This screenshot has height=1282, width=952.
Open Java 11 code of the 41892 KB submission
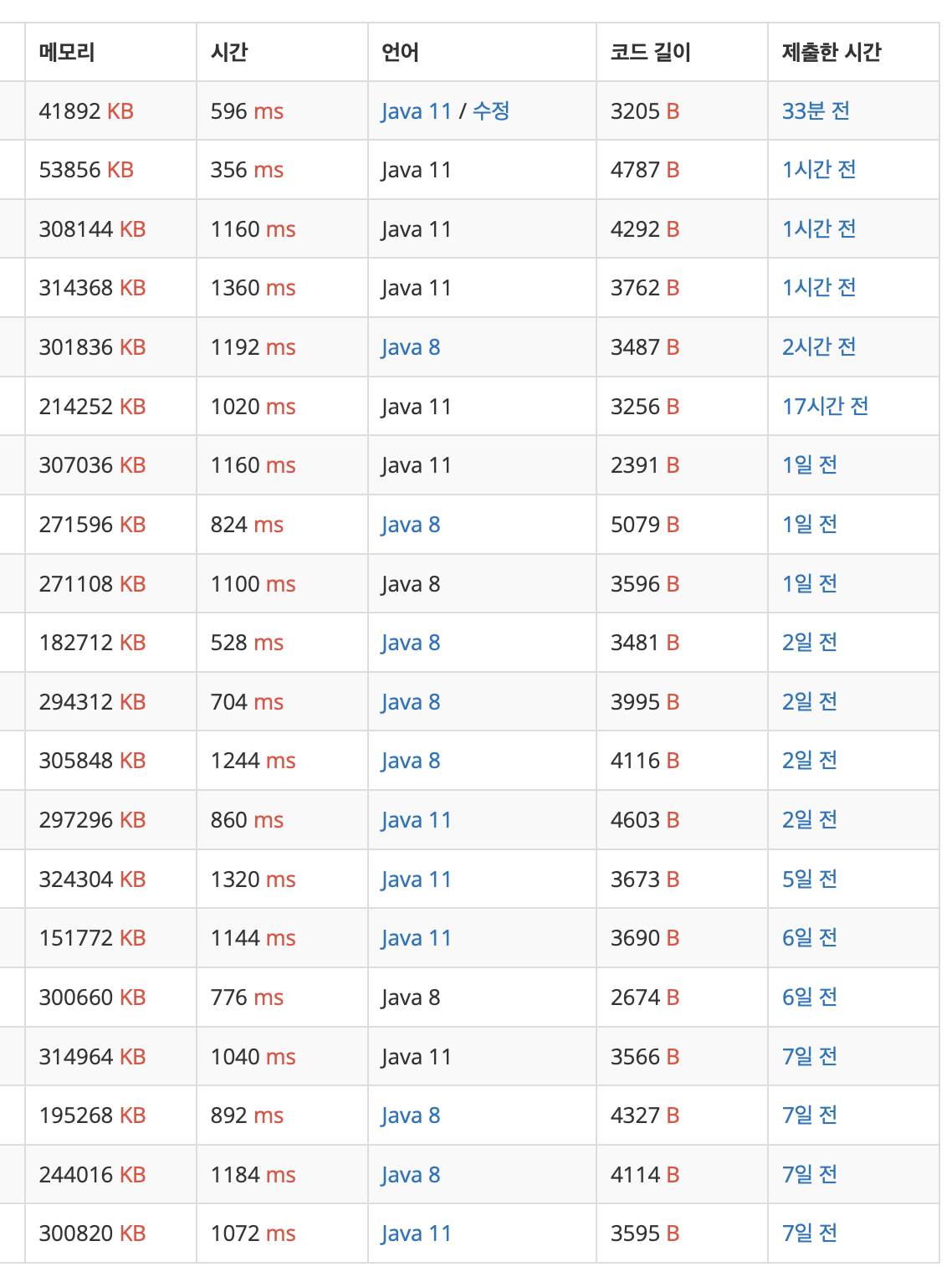416,111
